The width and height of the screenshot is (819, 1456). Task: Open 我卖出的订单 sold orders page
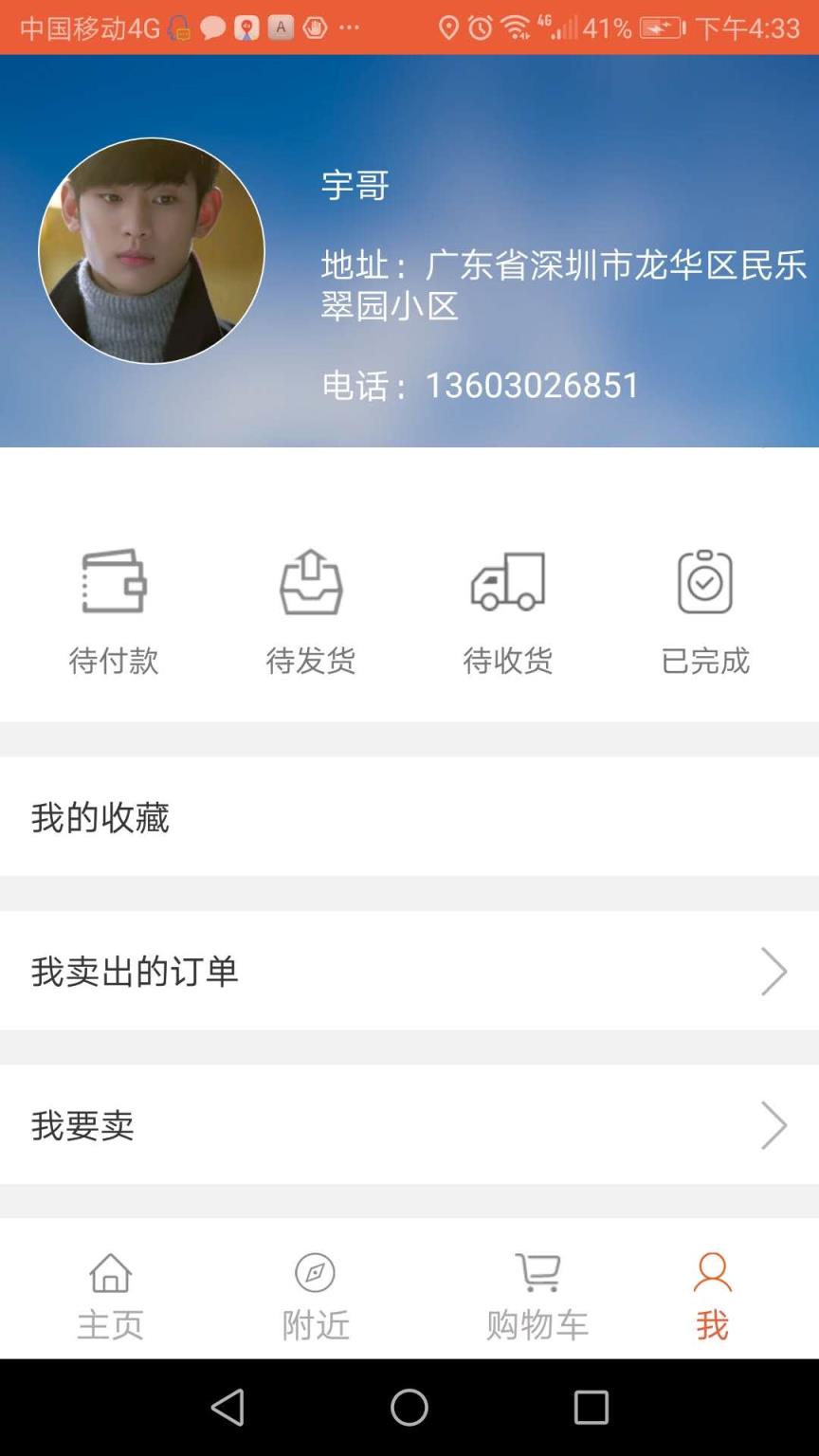409,971
